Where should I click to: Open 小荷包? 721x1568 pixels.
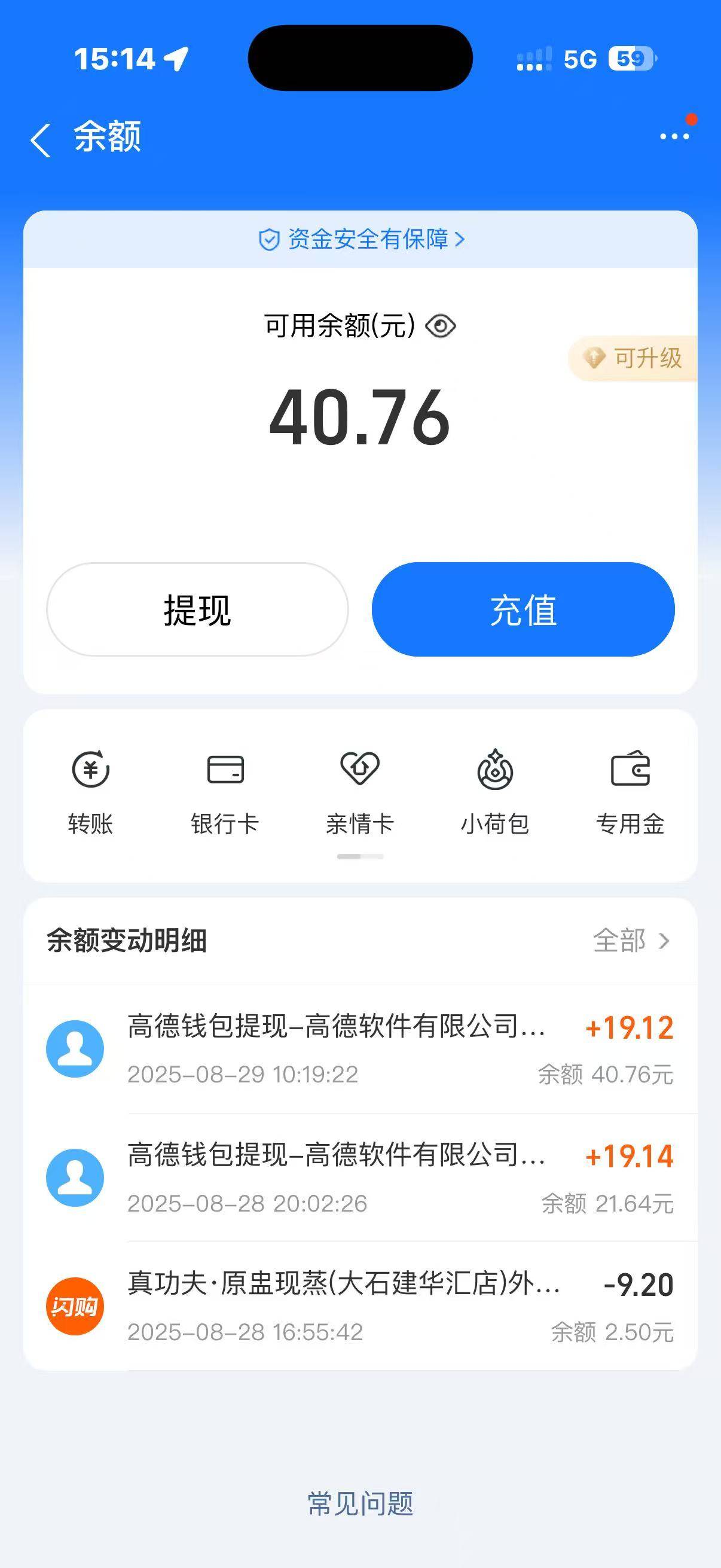click(x=495, y=792)
